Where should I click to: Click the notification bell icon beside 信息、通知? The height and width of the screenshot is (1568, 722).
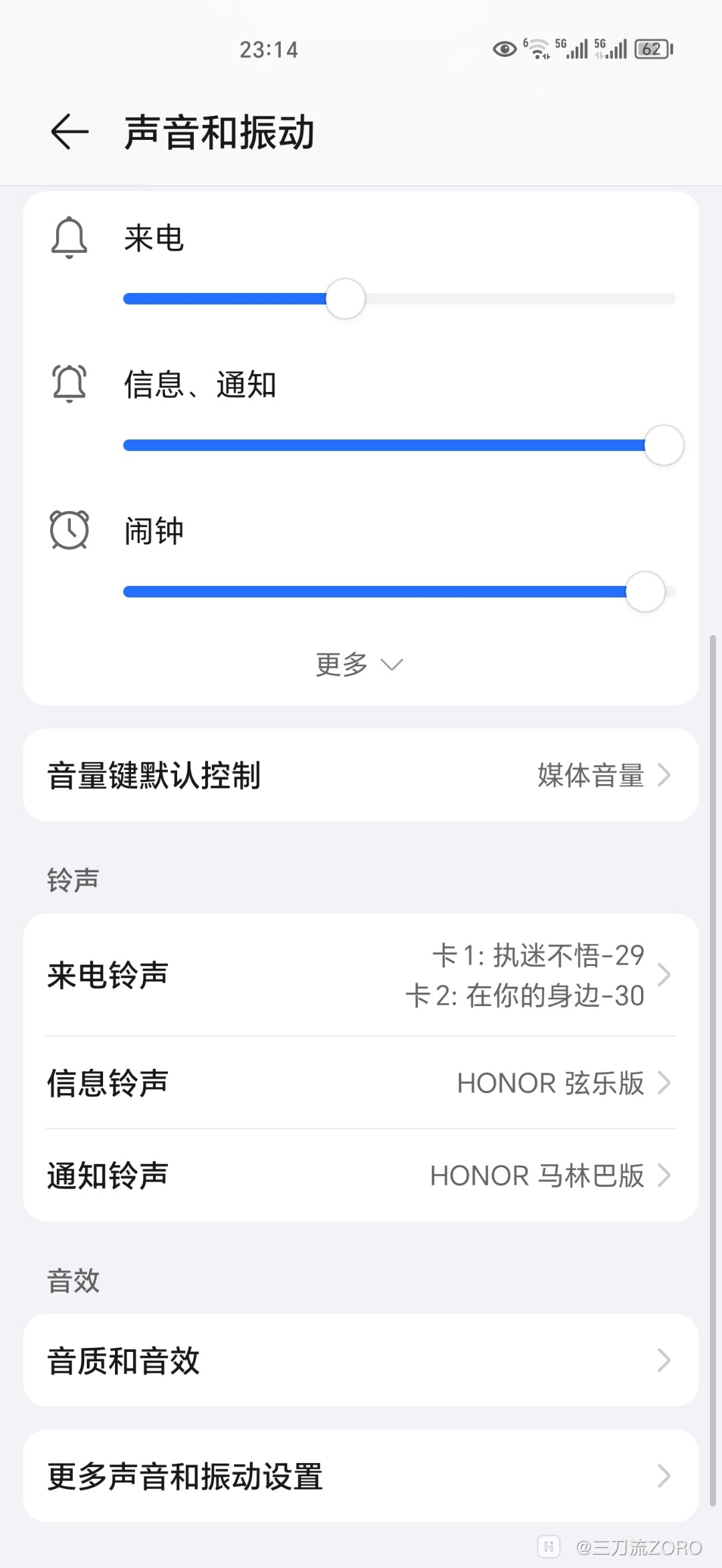coord(69,383)
